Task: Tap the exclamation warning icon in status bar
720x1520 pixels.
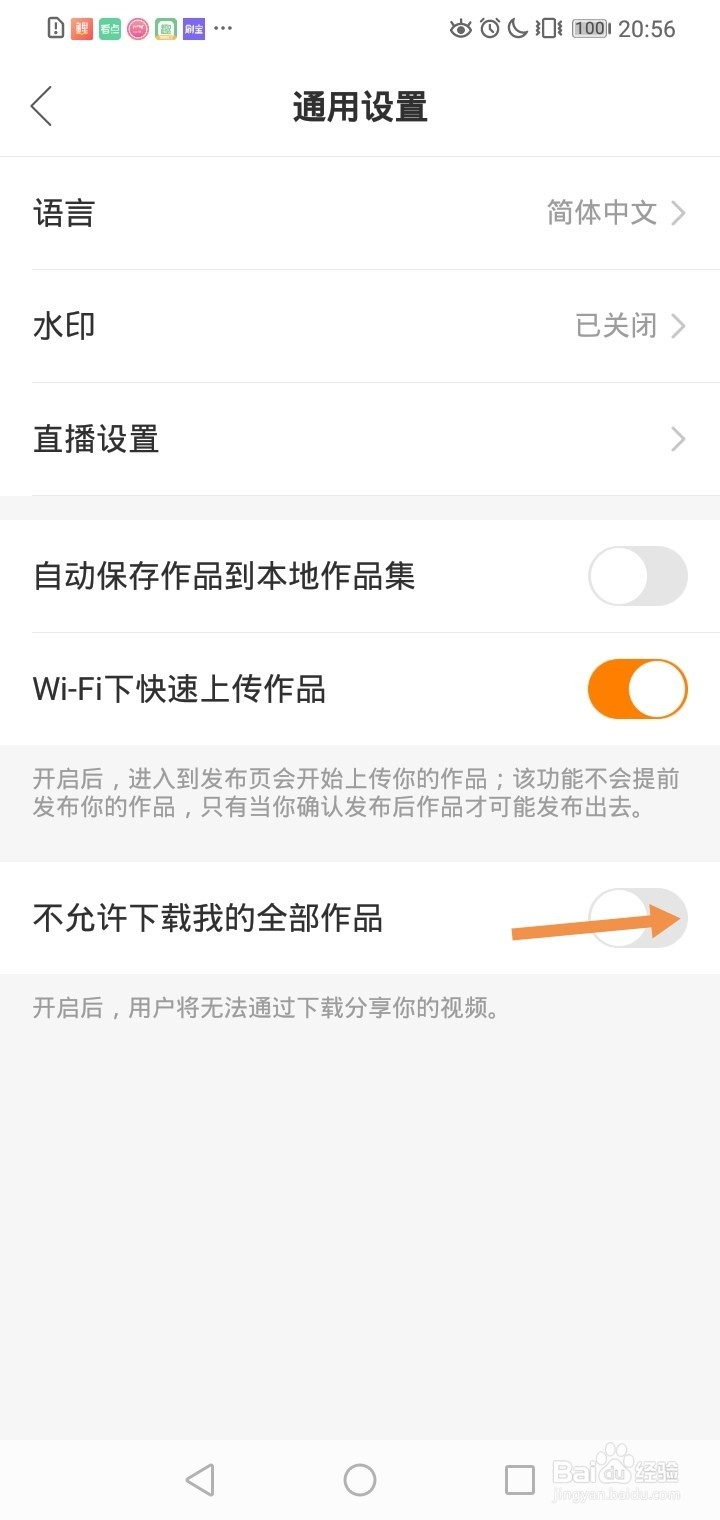Action: click(x=54, y=28)
